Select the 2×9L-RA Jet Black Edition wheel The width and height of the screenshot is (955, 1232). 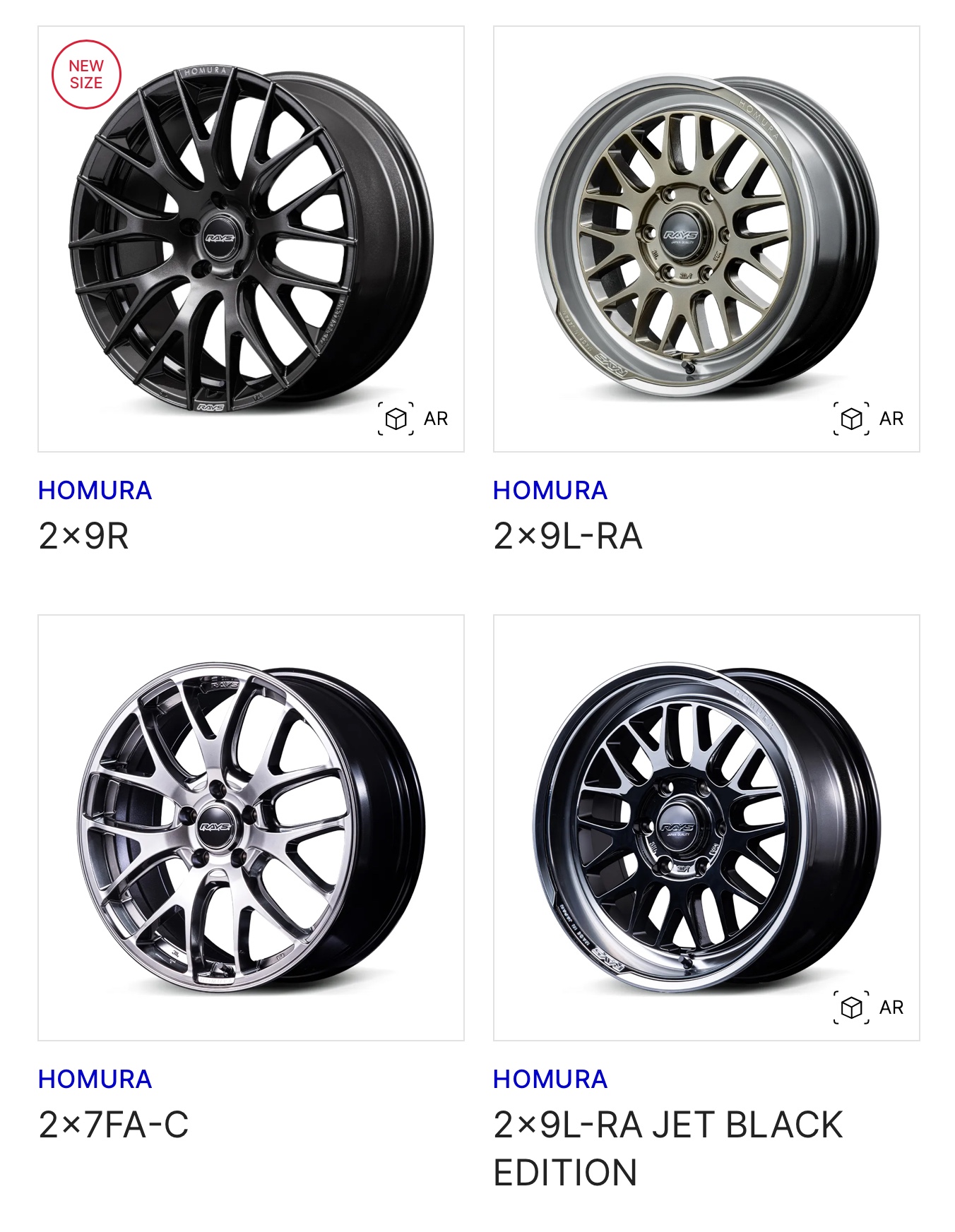706,827
